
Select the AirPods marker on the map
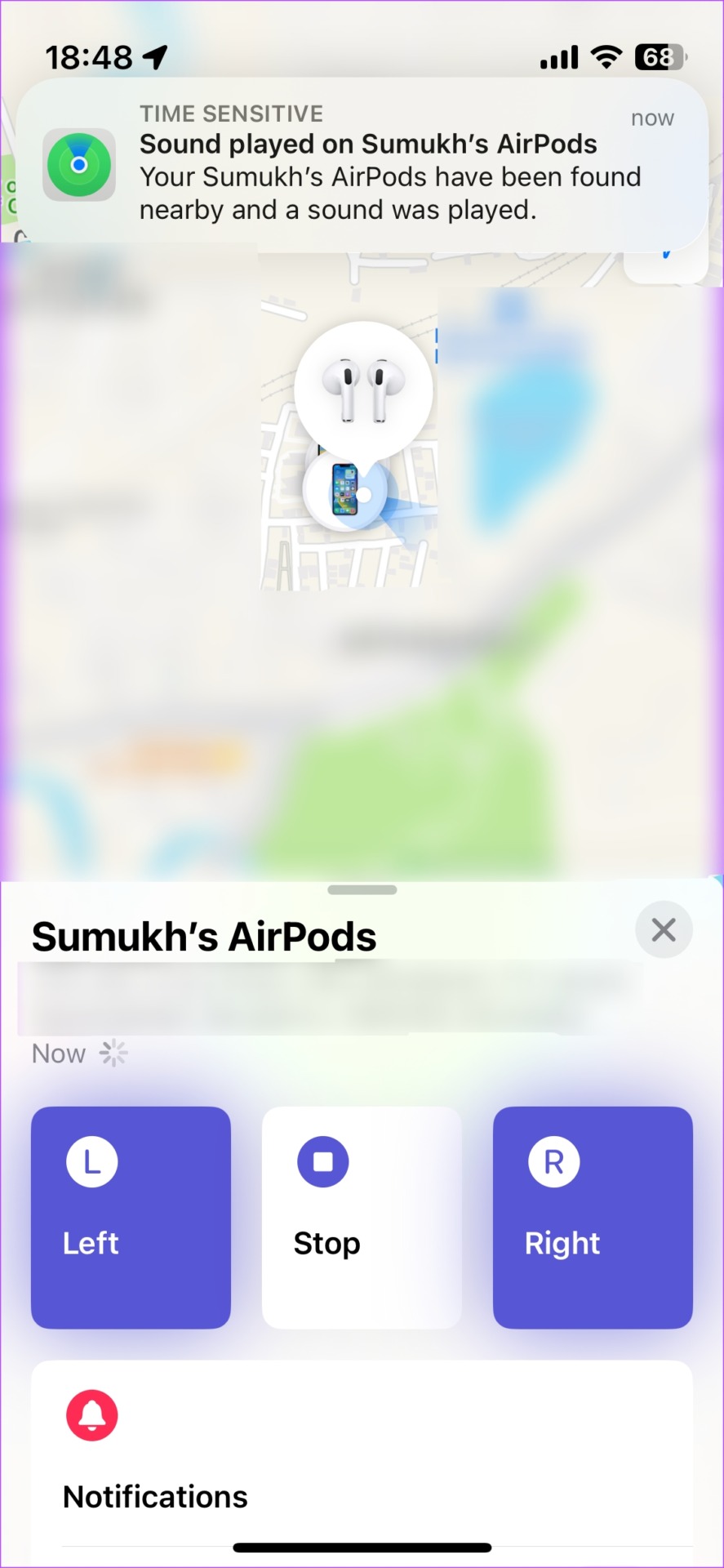coord(363,388)
